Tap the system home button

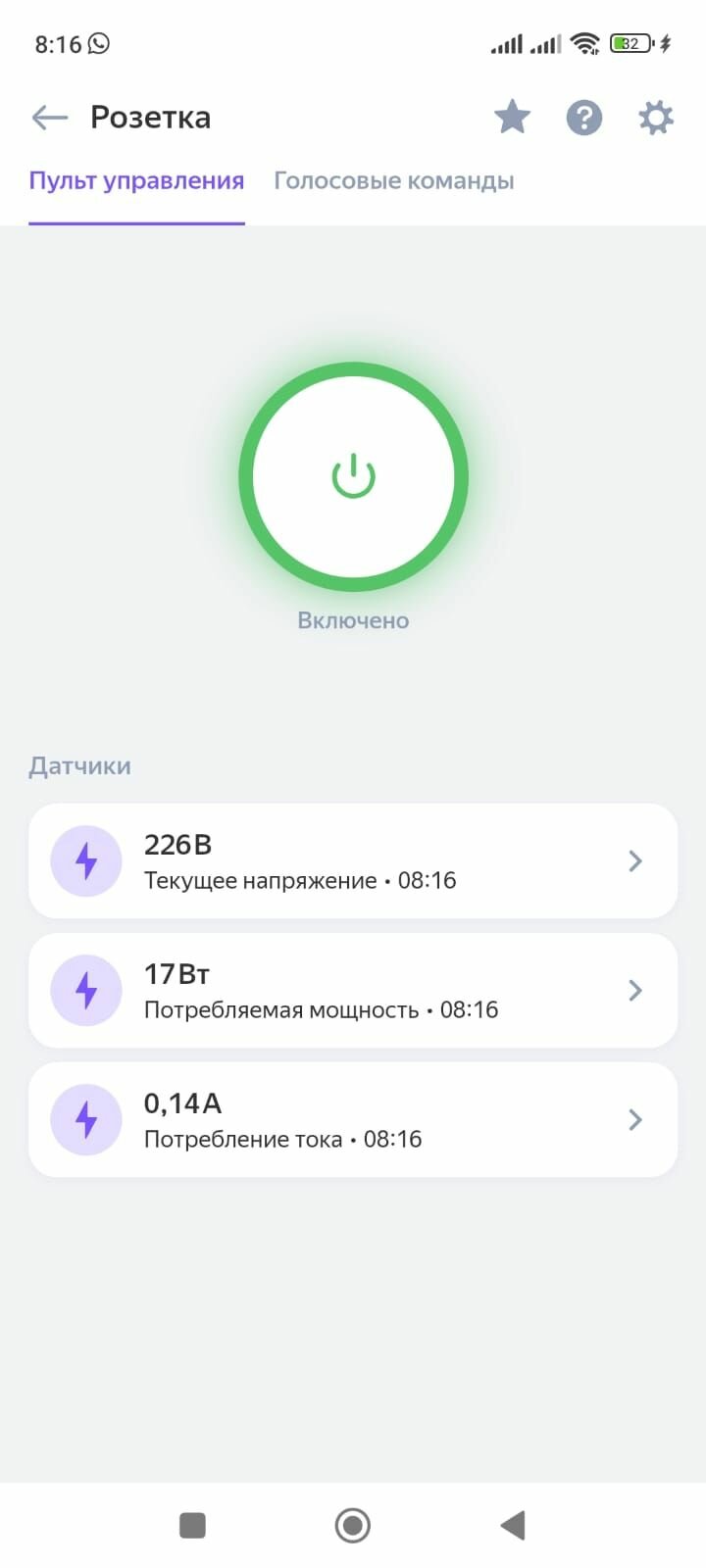(353, 1525)
